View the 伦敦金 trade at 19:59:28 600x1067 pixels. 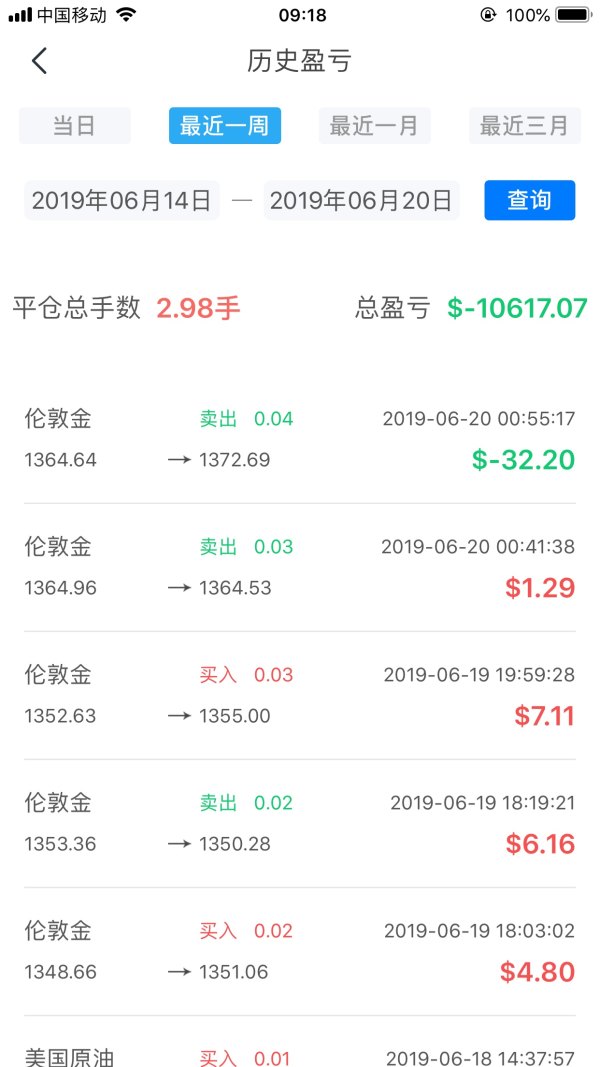pos(299,695)
